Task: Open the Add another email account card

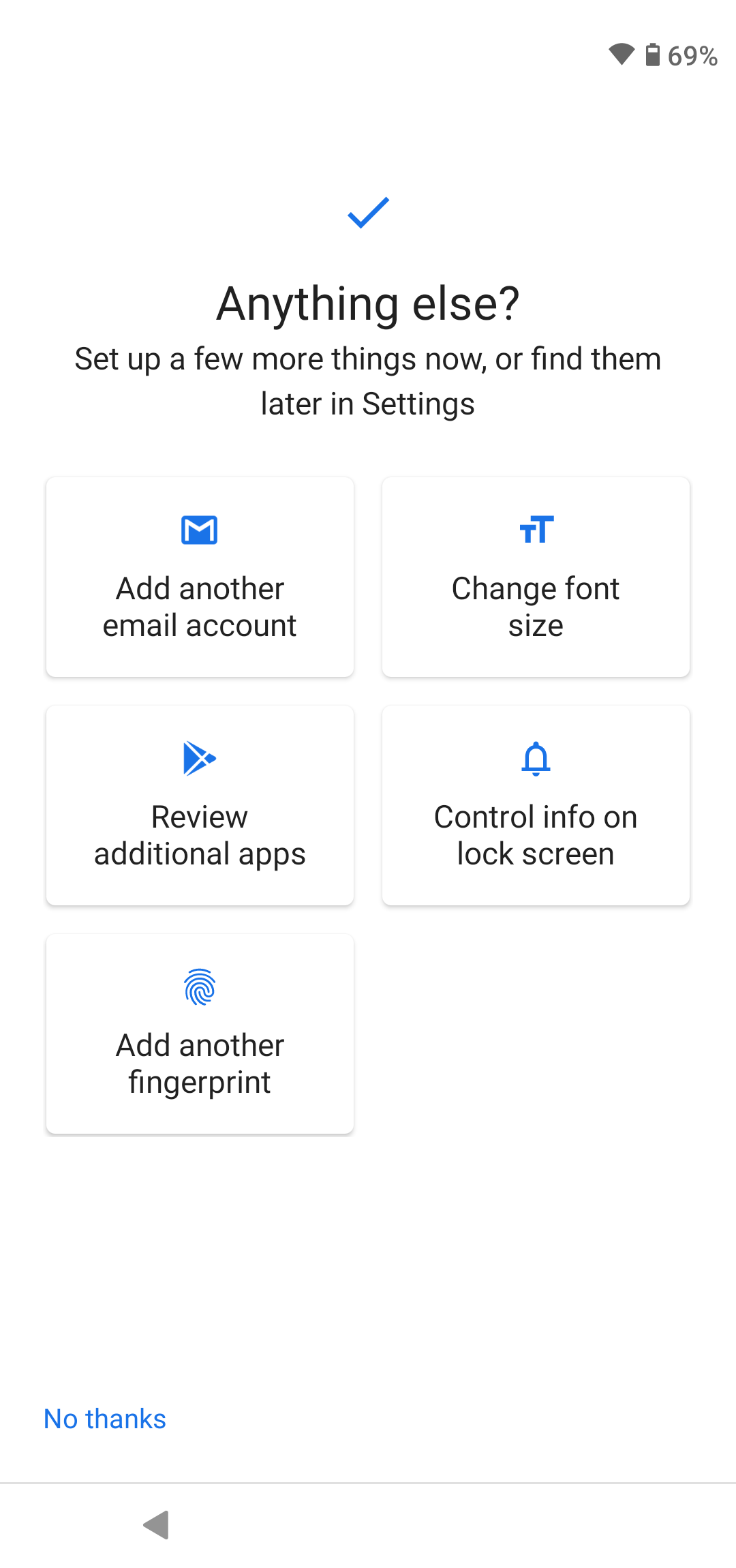Action: (x=200, y=577)
